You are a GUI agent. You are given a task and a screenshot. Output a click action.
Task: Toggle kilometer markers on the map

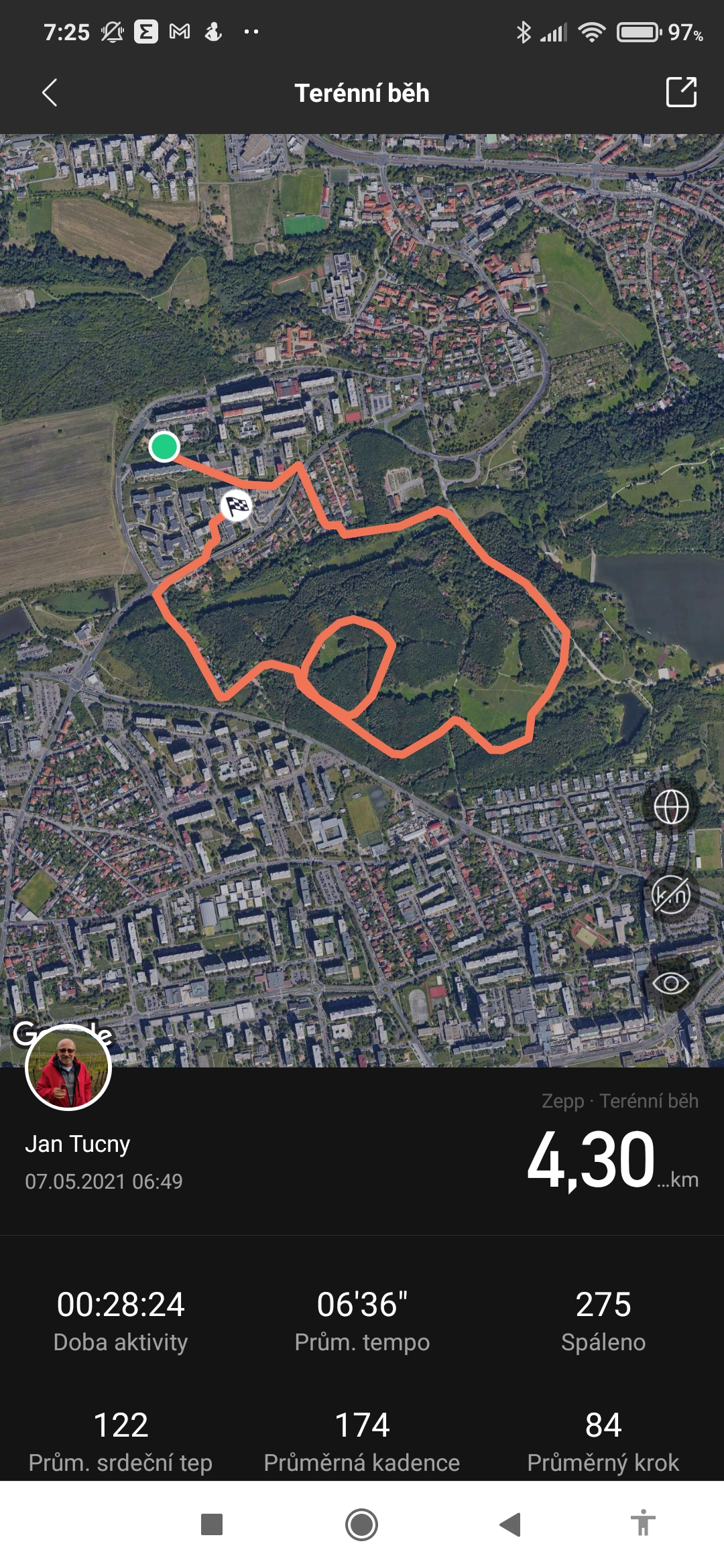point(671,895)
